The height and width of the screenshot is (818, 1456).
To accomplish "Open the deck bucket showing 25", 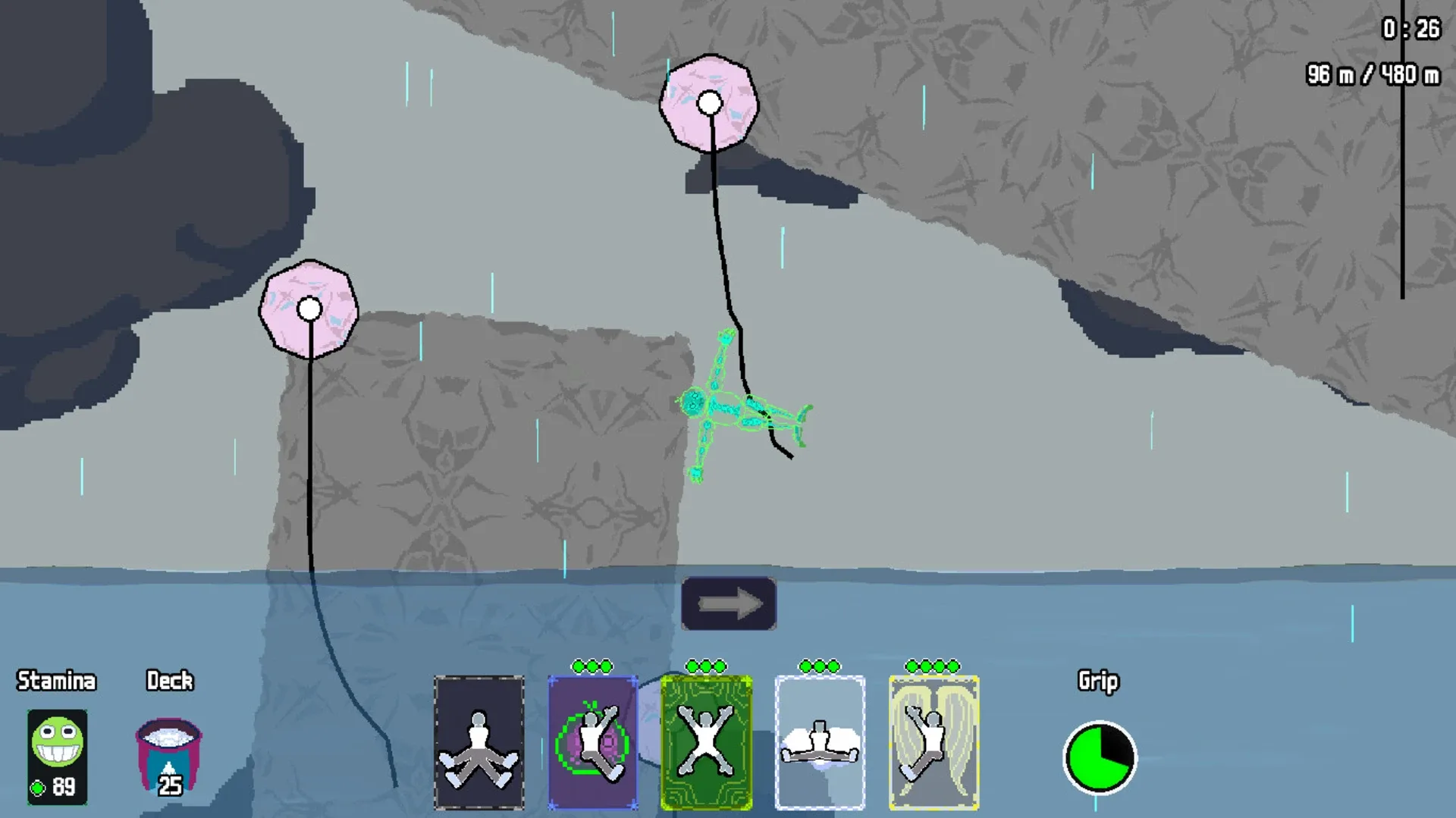I will pos(169,757).
